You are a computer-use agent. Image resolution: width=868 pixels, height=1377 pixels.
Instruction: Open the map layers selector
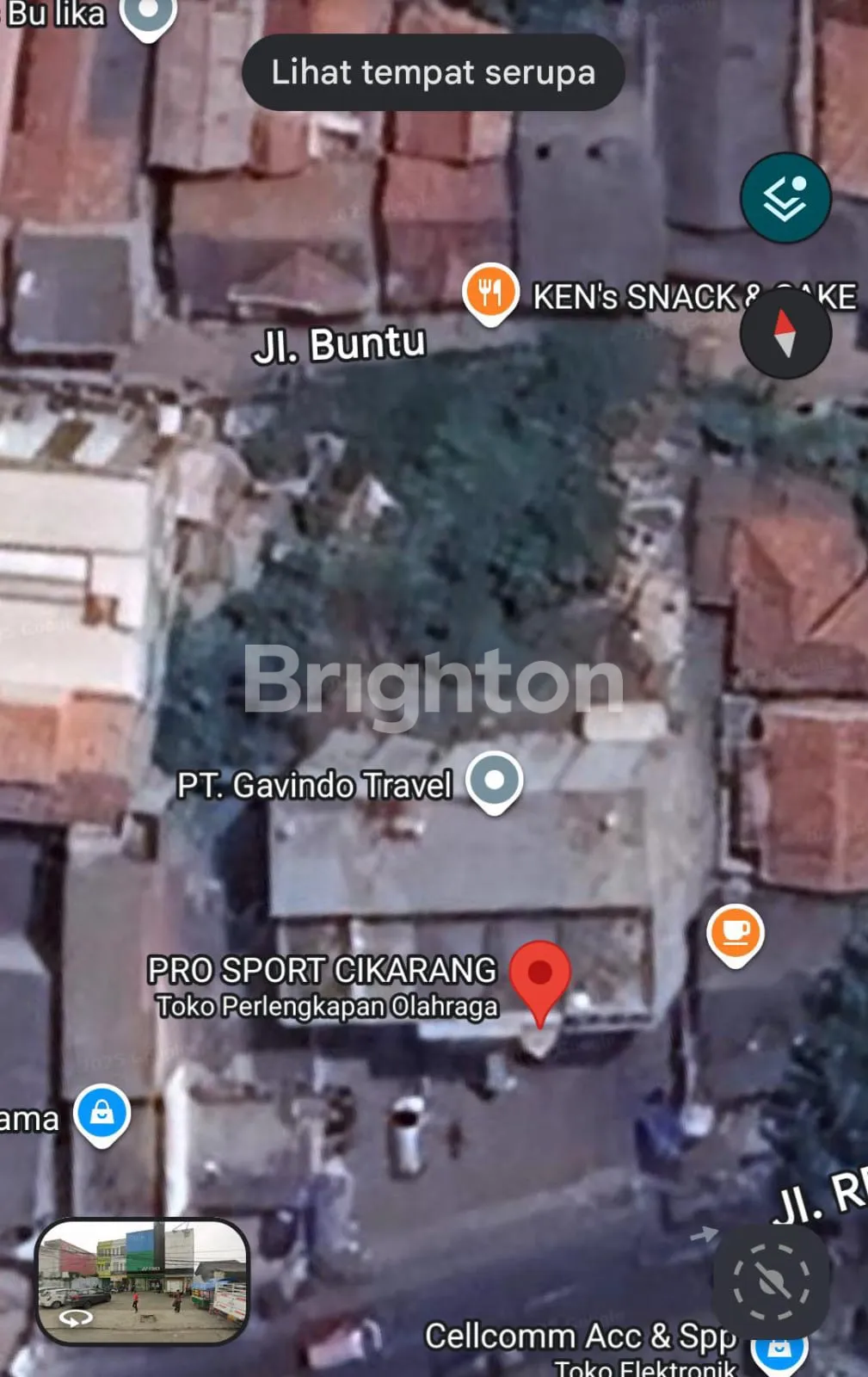(785, 197)
